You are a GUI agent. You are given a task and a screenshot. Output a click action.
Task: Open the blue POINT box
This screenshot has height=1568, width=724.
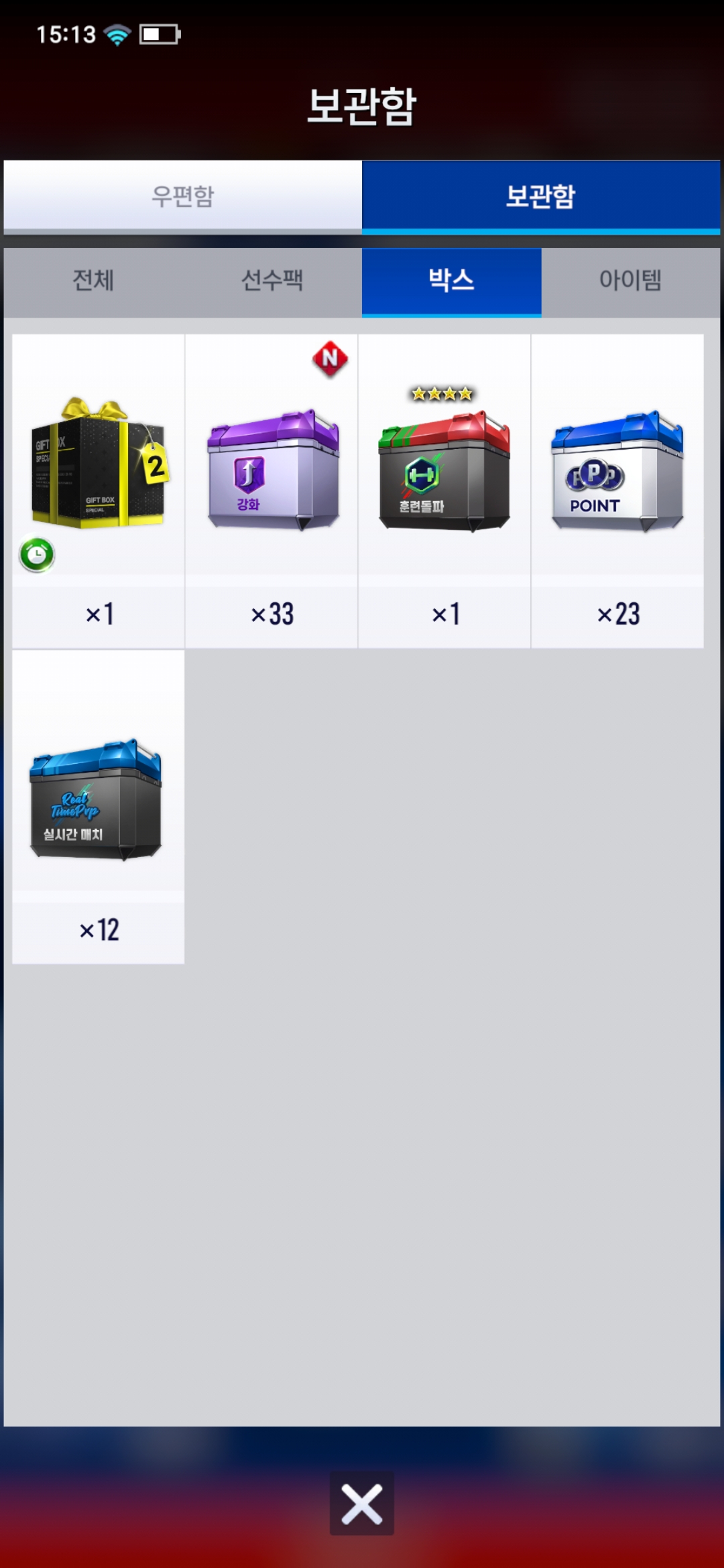617,469
